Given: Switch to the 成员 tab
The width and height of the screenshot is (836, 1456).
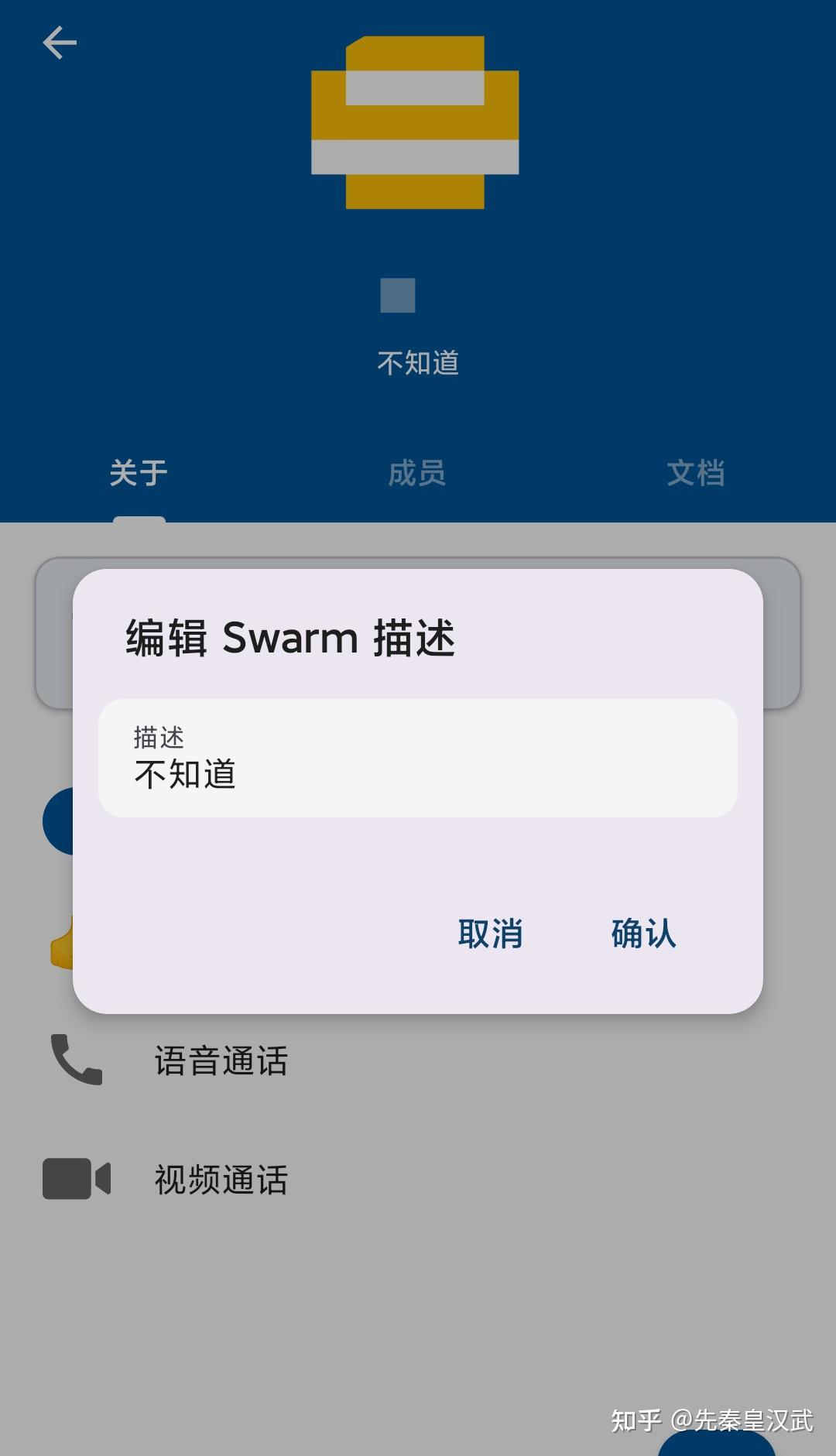Looking at the screenshot, I should coord(417,475).
